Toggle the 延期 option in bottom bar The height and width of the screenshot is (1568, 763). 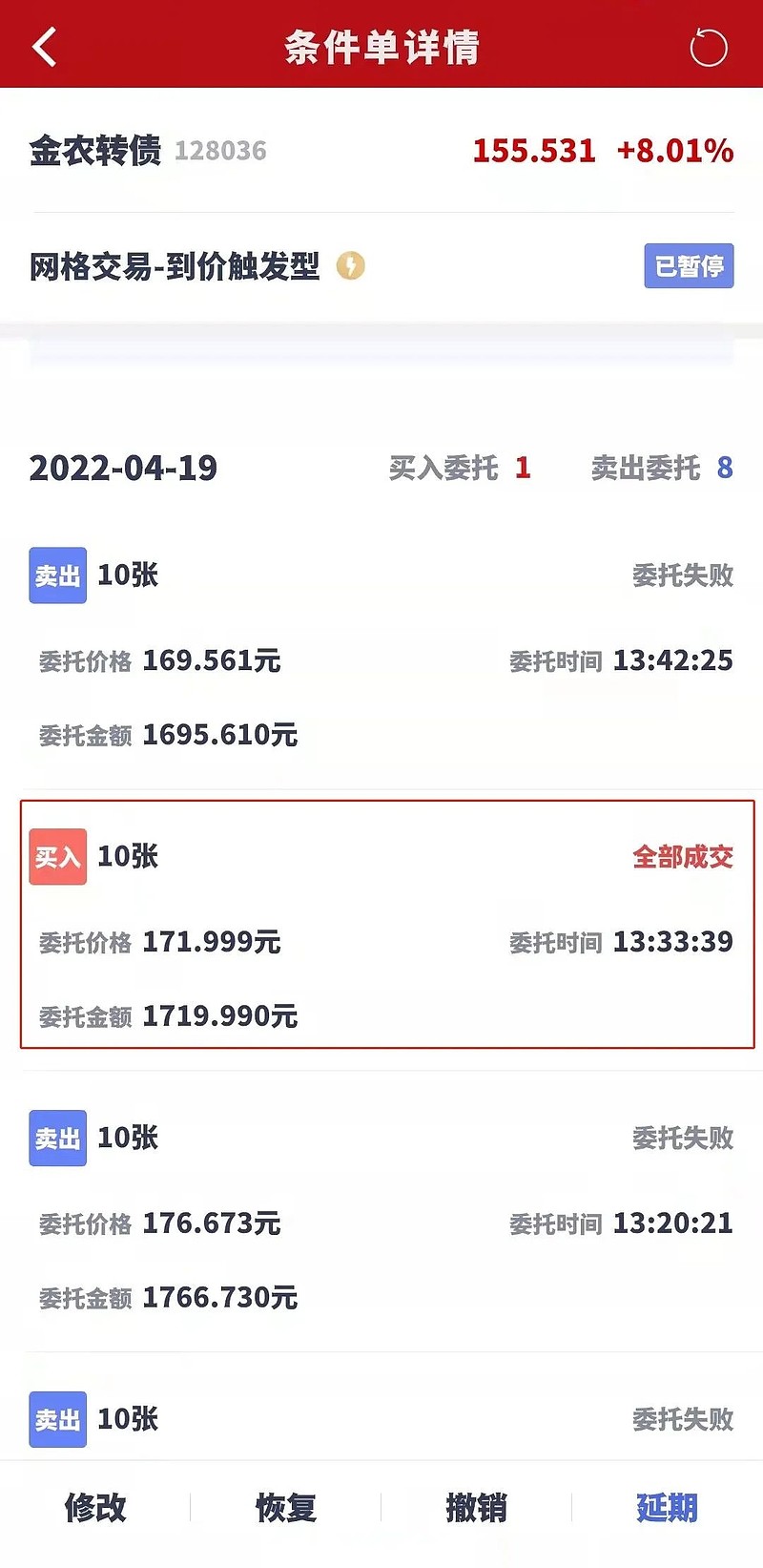pos(666,1507)
